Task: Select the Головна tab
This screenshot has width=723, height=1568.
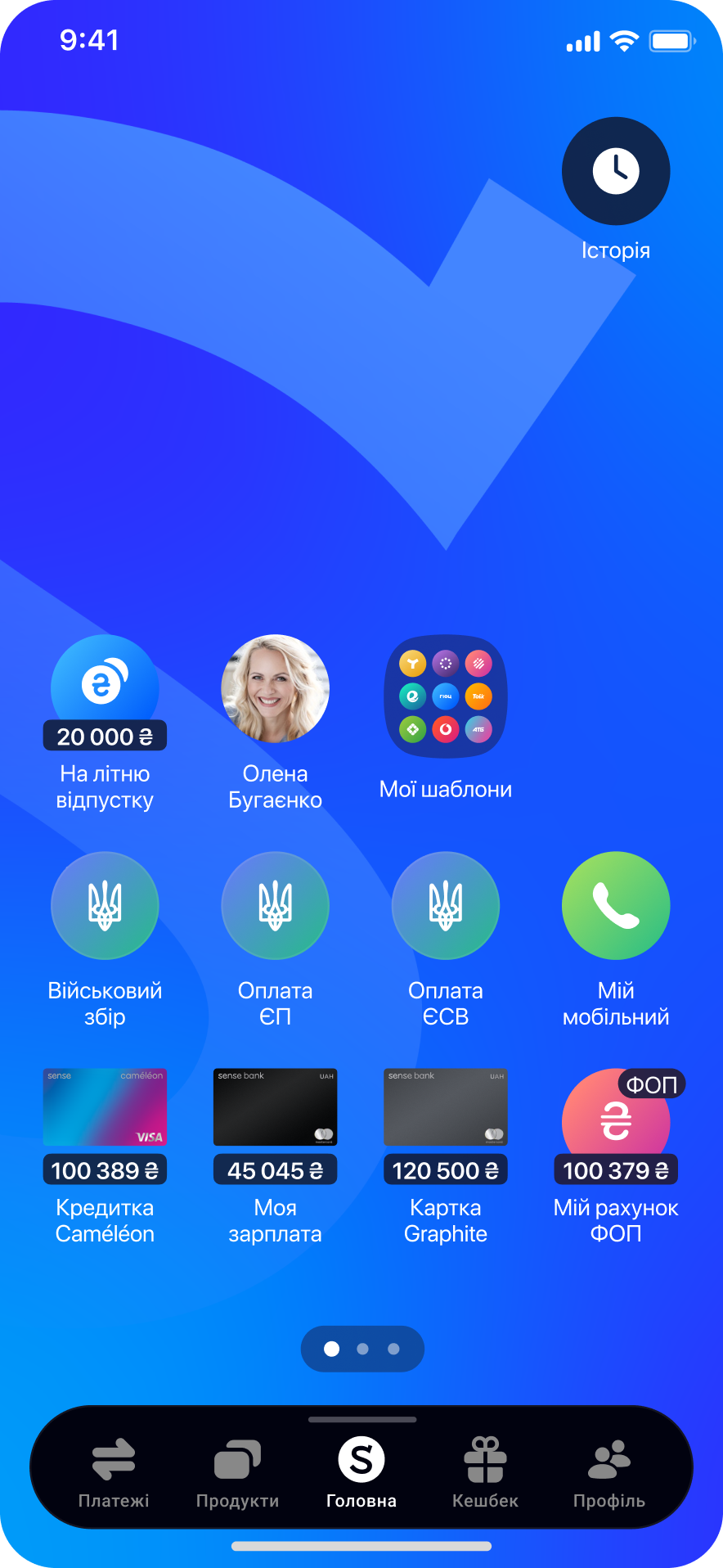Action: [361, 1473]
